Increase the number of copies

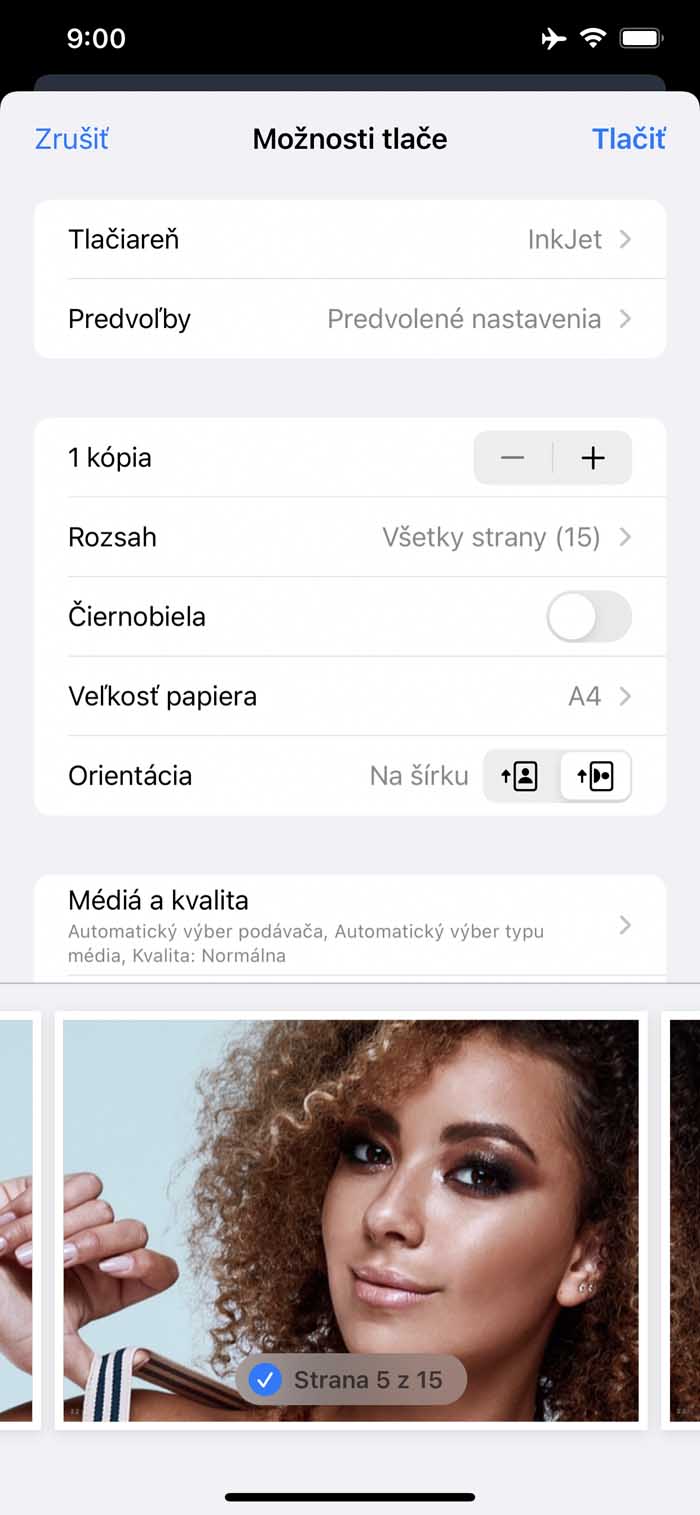tap(593, 458)
